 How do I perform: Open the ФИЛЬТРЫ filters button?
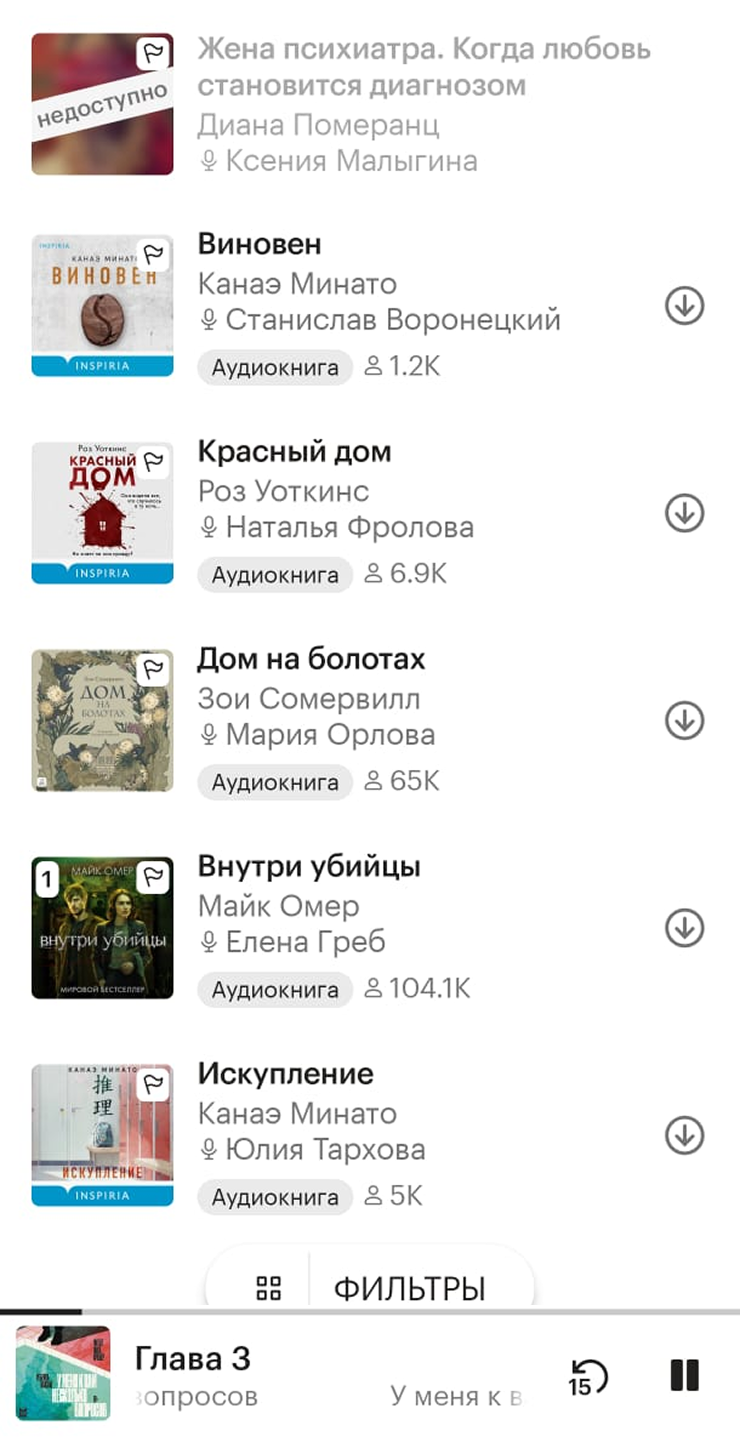click(x=410, y=1288)
